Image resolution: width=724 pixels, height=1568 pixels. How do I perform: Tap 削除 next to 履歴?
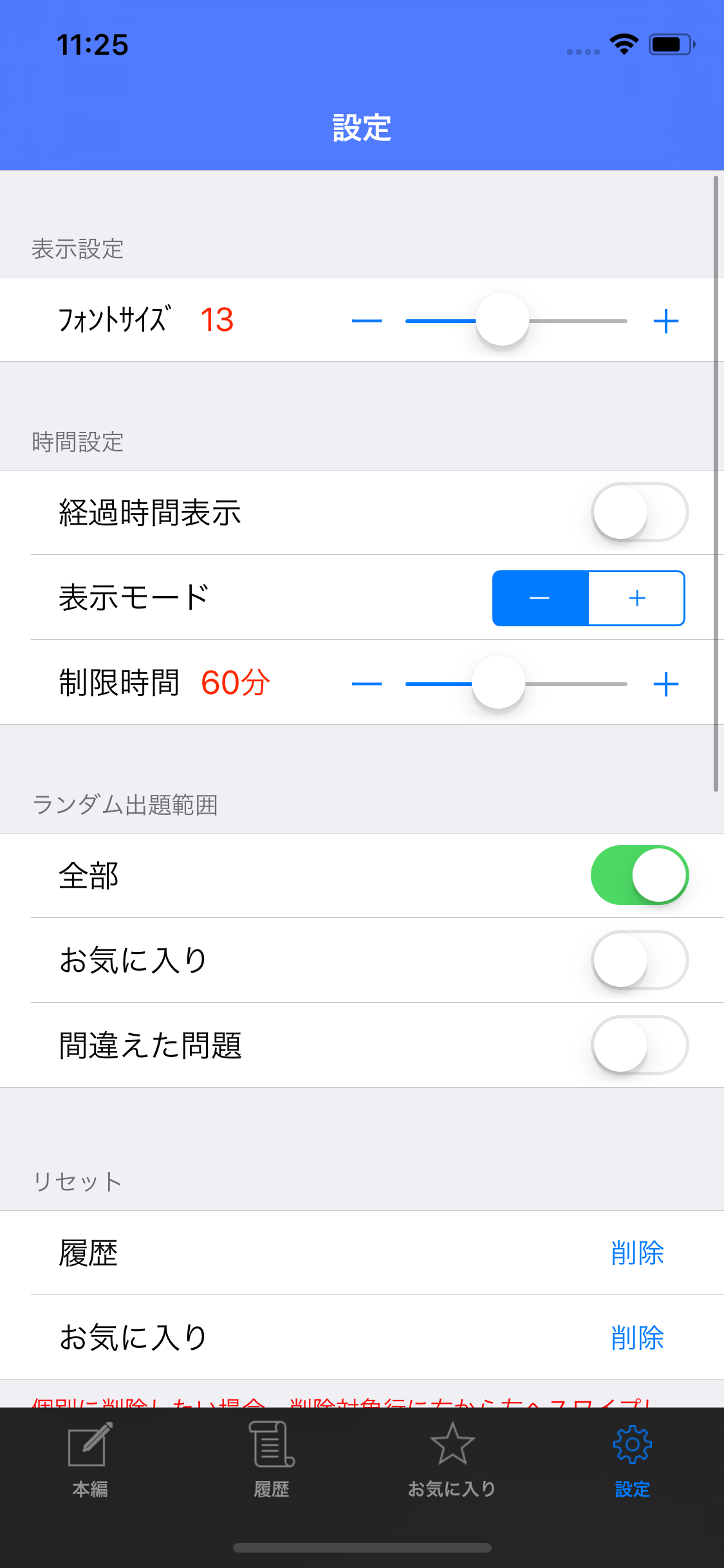(x=636, y=1253)
